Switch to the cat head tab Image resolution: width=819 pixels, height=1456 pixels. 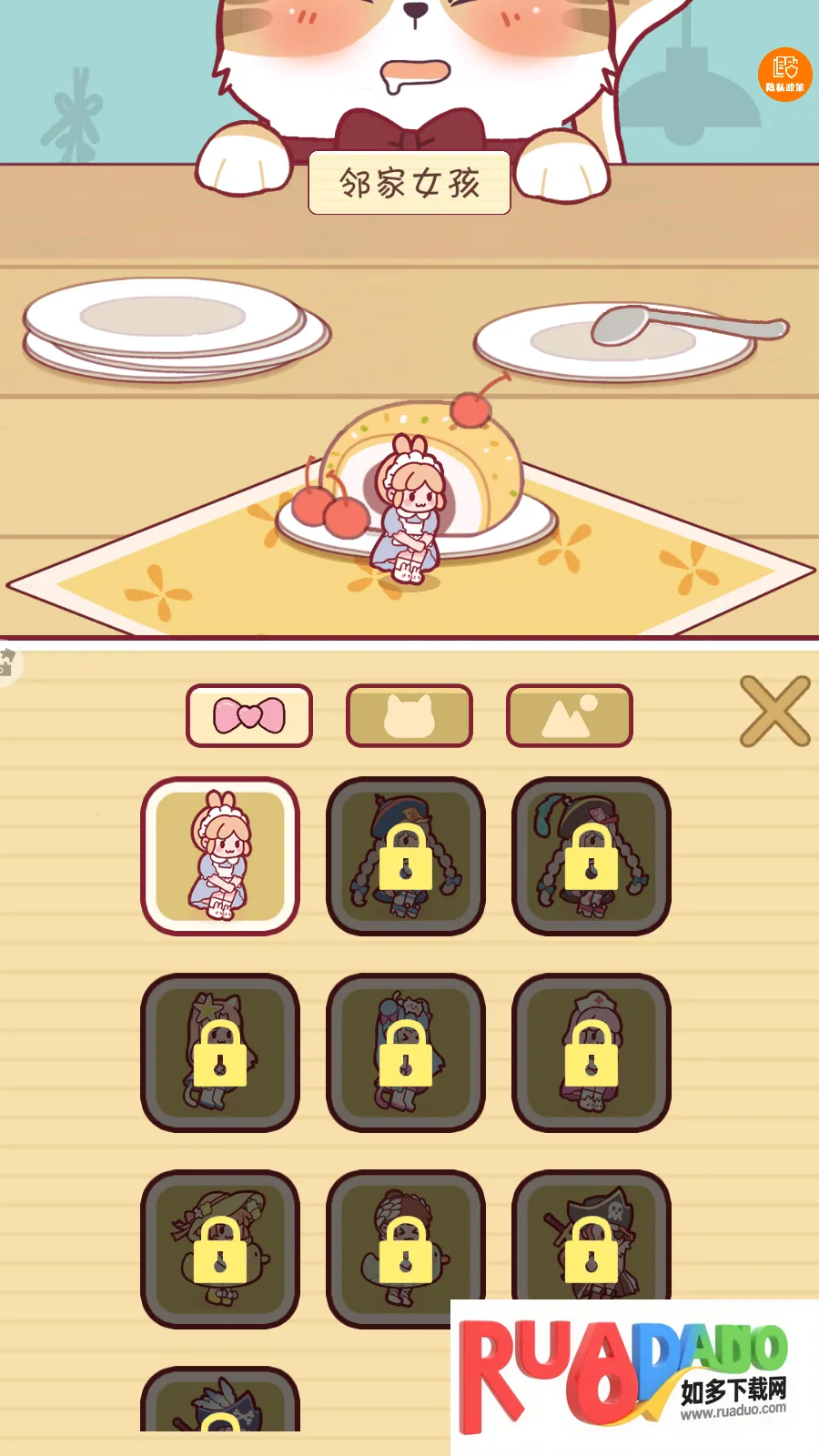pyautogui.click(x=409, y=715)
